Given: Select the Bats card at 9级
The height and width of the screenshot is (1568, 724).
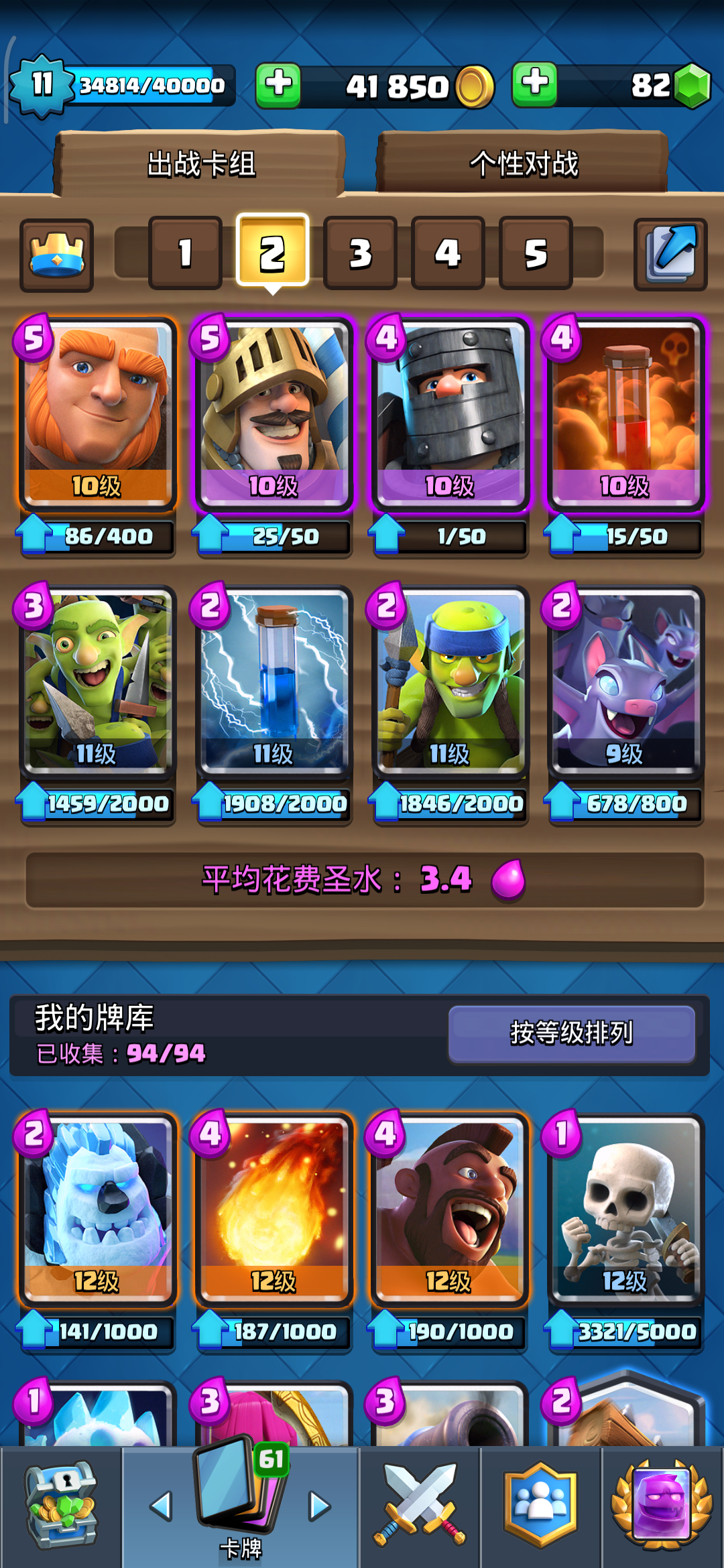Looking at the screenshot, I should coord(625,680).
